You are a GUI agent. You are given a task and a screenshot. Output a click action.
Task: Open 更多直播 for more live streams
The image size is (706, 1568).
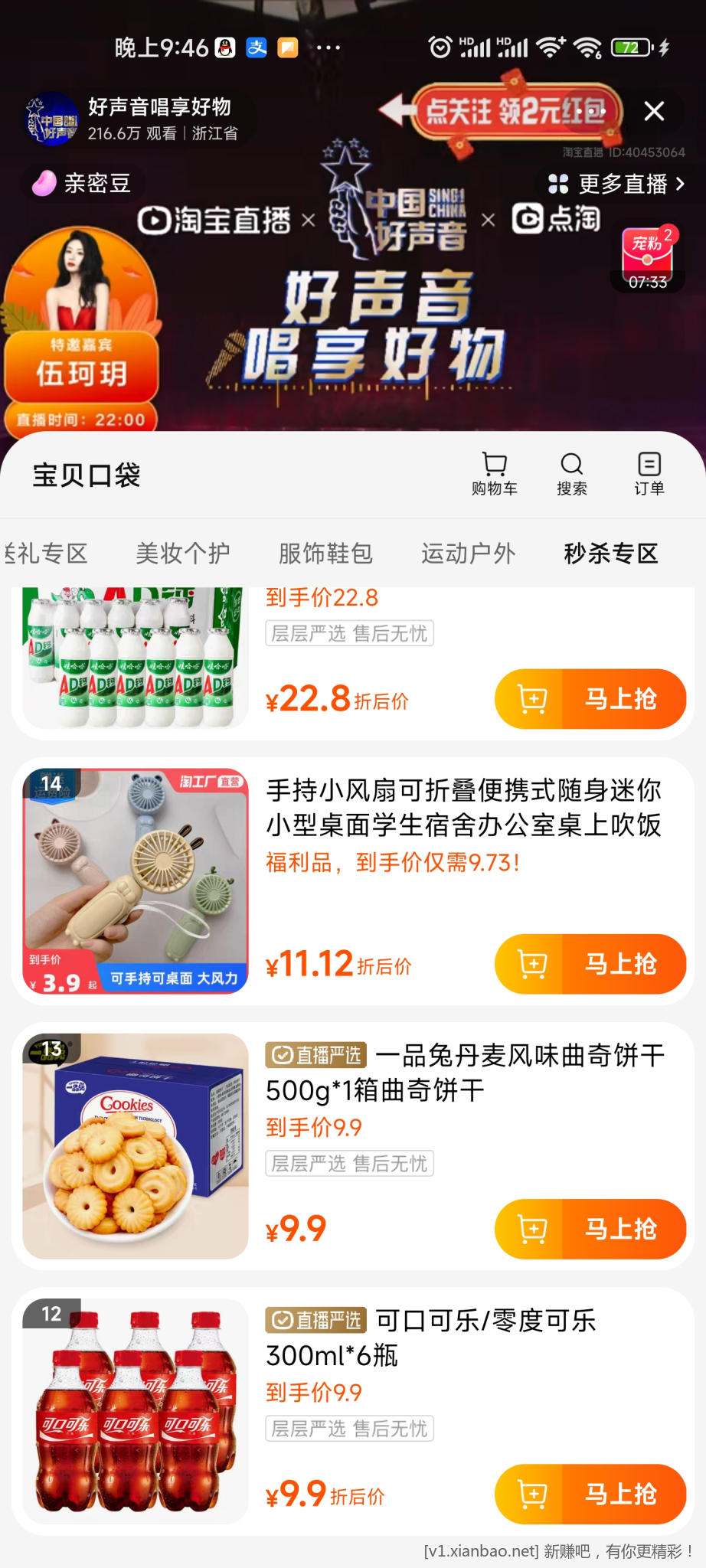click(x=616, y=184)
